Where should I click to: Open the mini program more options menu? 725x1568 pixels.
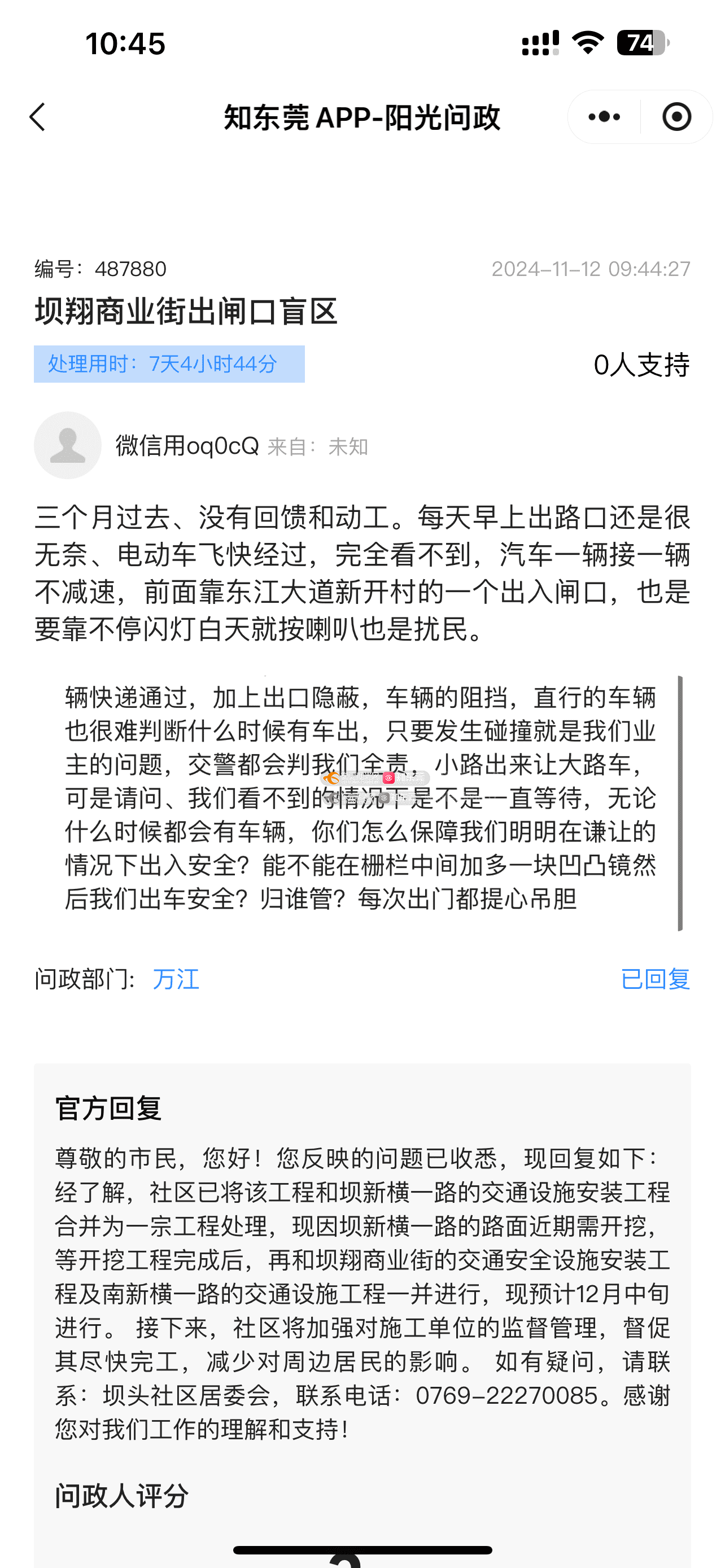tap(604, 117)
